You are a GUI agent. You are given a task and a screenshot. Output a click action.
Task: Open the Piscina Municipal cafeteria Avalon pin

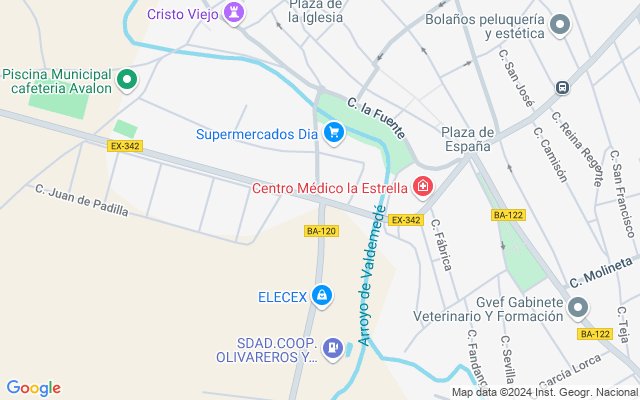[127, 79]
